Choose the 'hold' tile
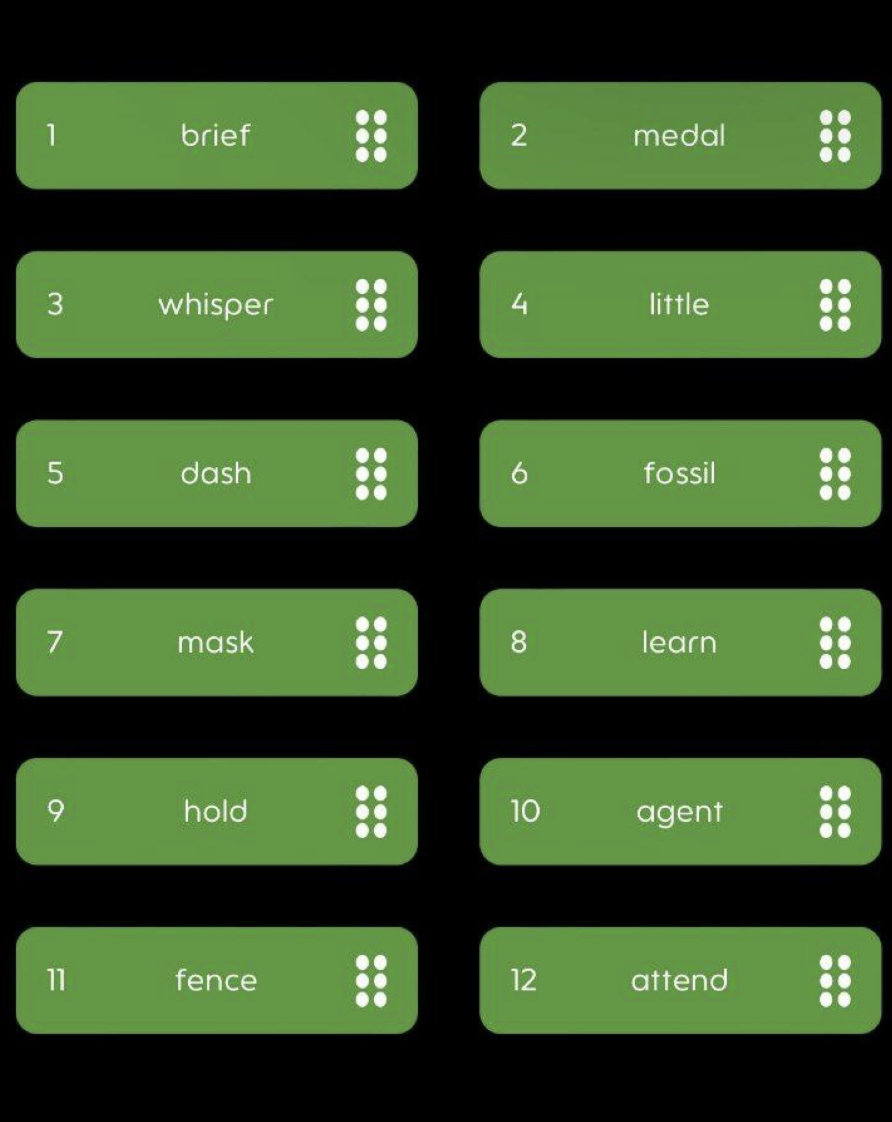This screenshot has height=1122, width=892. pyautogui.click(x=216, y=811)
